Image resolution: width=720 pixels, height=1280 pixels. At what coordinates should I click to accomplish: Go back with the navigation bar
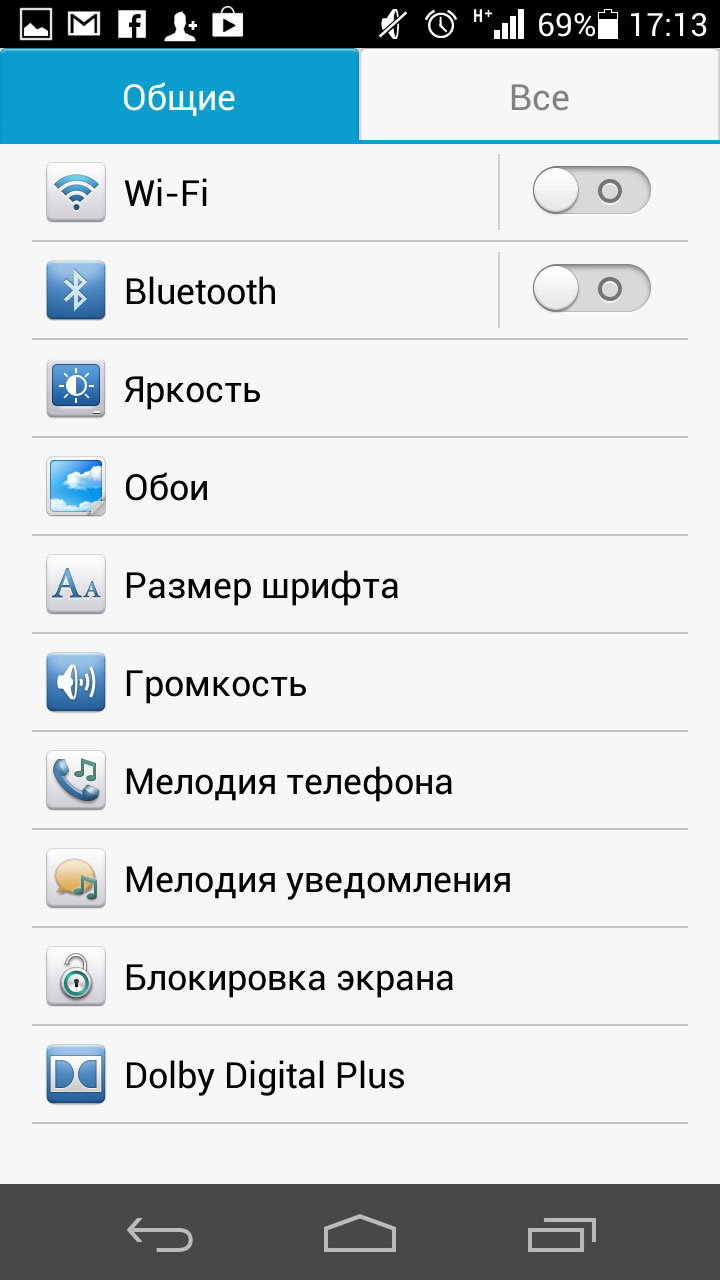pos(159,1234)
